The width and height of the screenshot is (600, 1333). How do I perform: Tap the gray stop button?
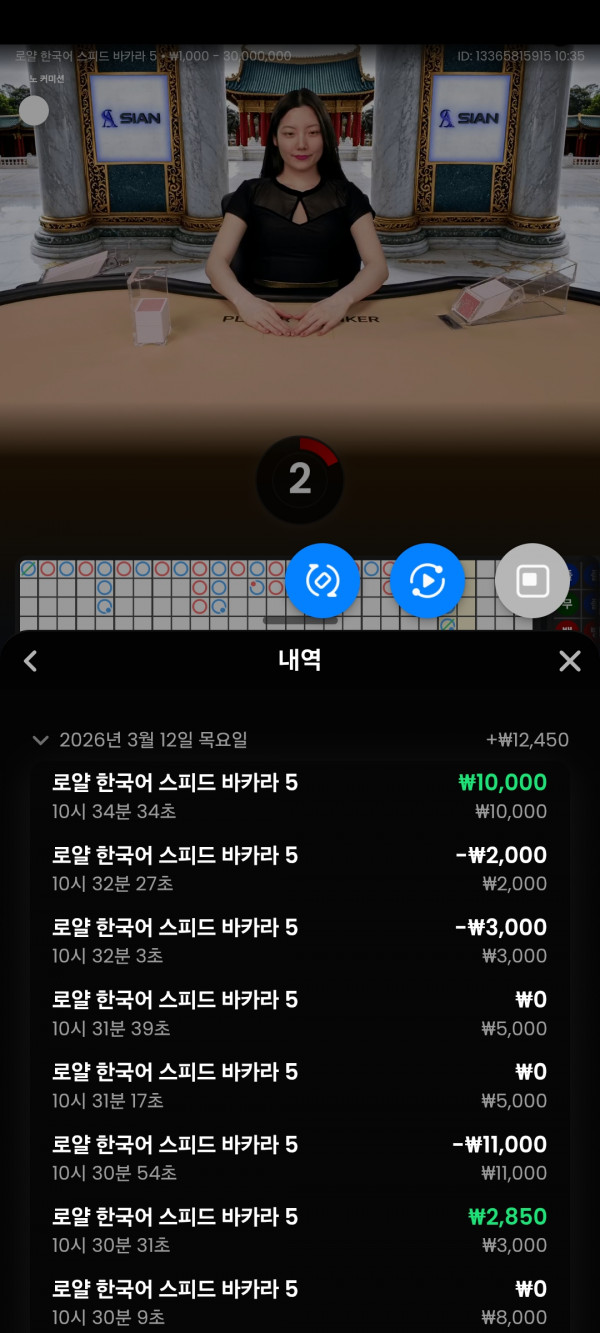point(532,581)
